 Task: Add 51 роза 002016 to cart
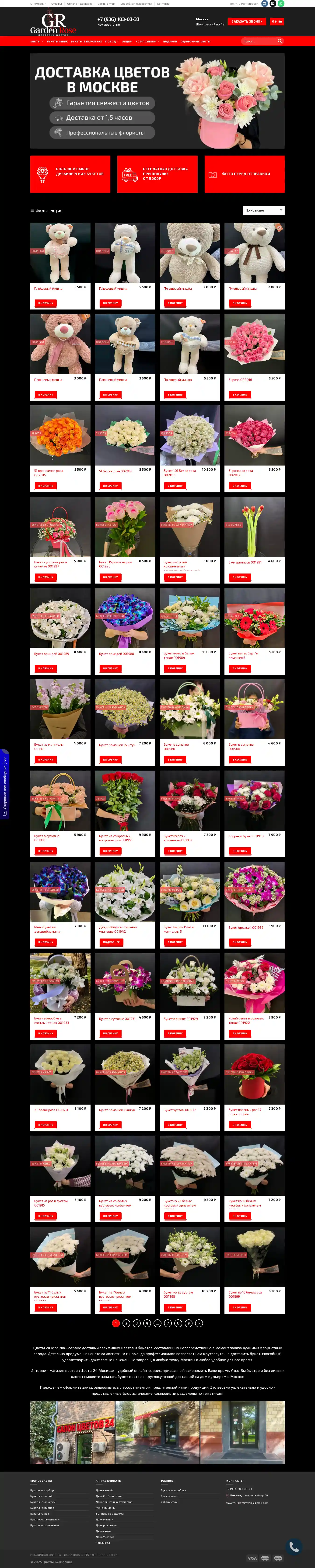[240, 394]
